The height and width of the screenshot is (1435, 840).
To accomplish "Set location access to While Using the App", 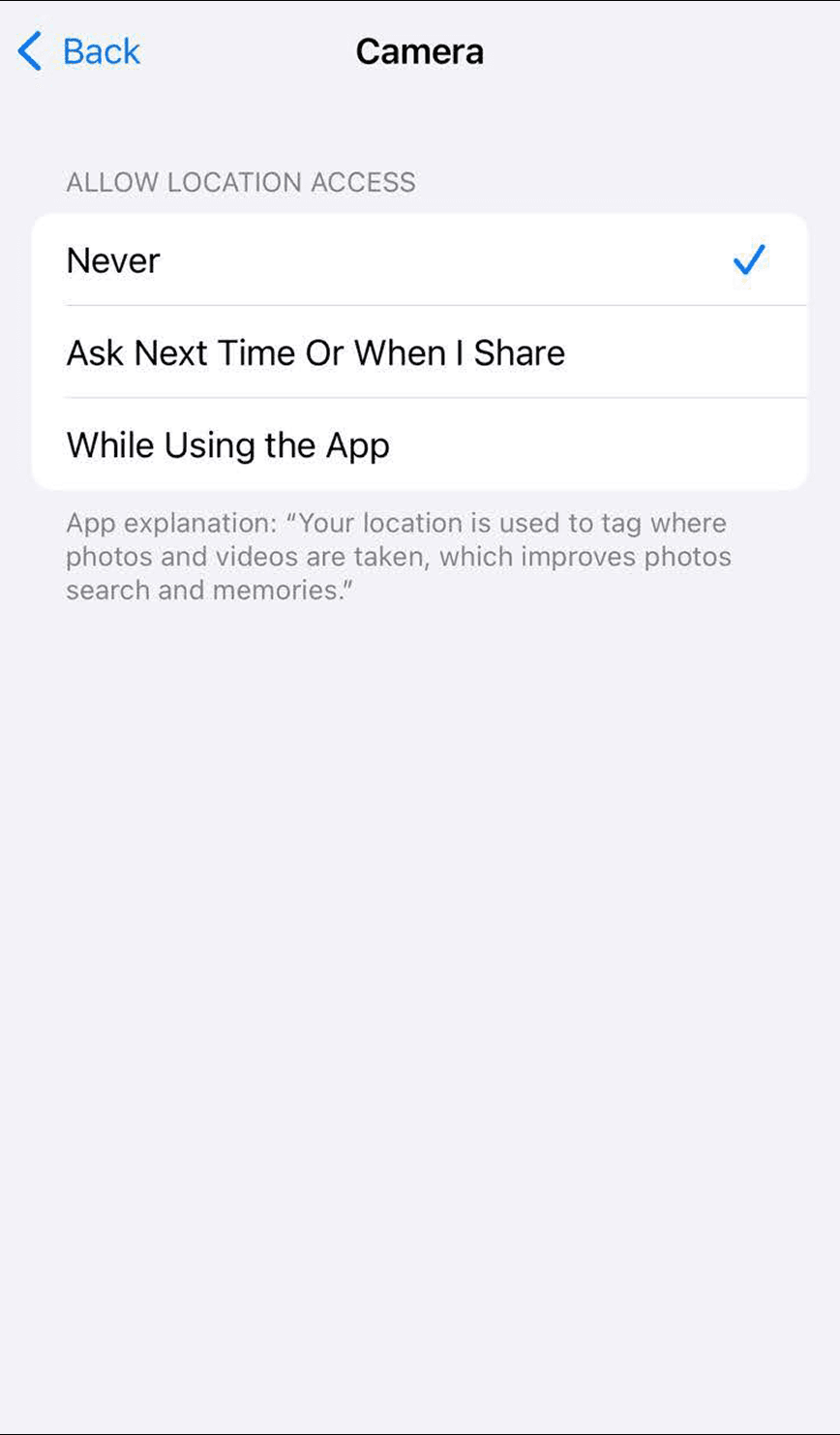I will pos(419,444).
